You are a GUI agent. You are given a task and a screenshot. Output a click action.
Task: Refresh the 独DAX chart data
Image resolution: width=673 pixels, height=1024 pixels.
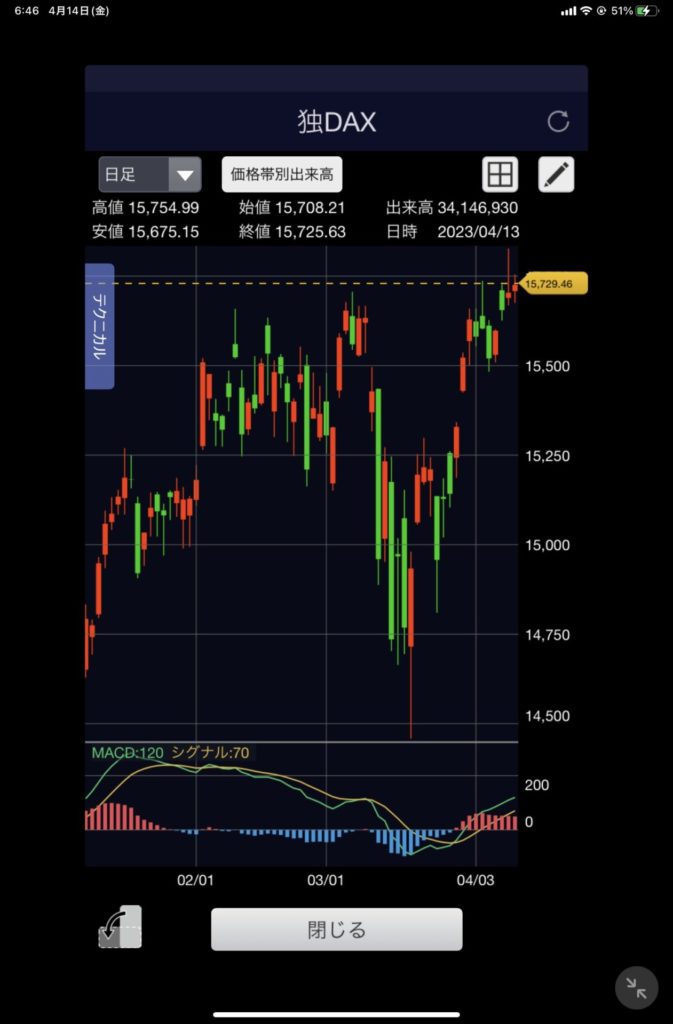[558, 122]
